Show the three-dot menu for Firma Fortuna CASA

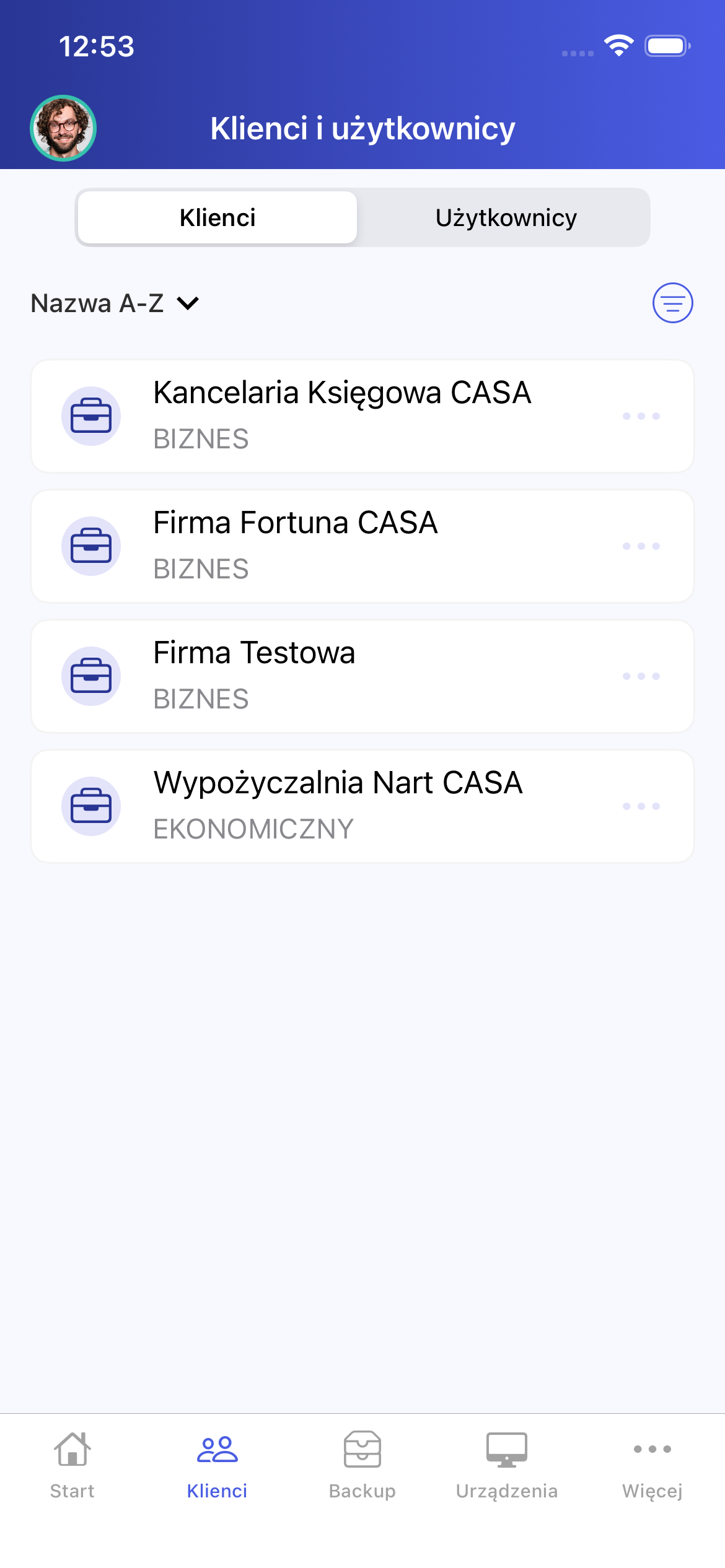point(641,546)
